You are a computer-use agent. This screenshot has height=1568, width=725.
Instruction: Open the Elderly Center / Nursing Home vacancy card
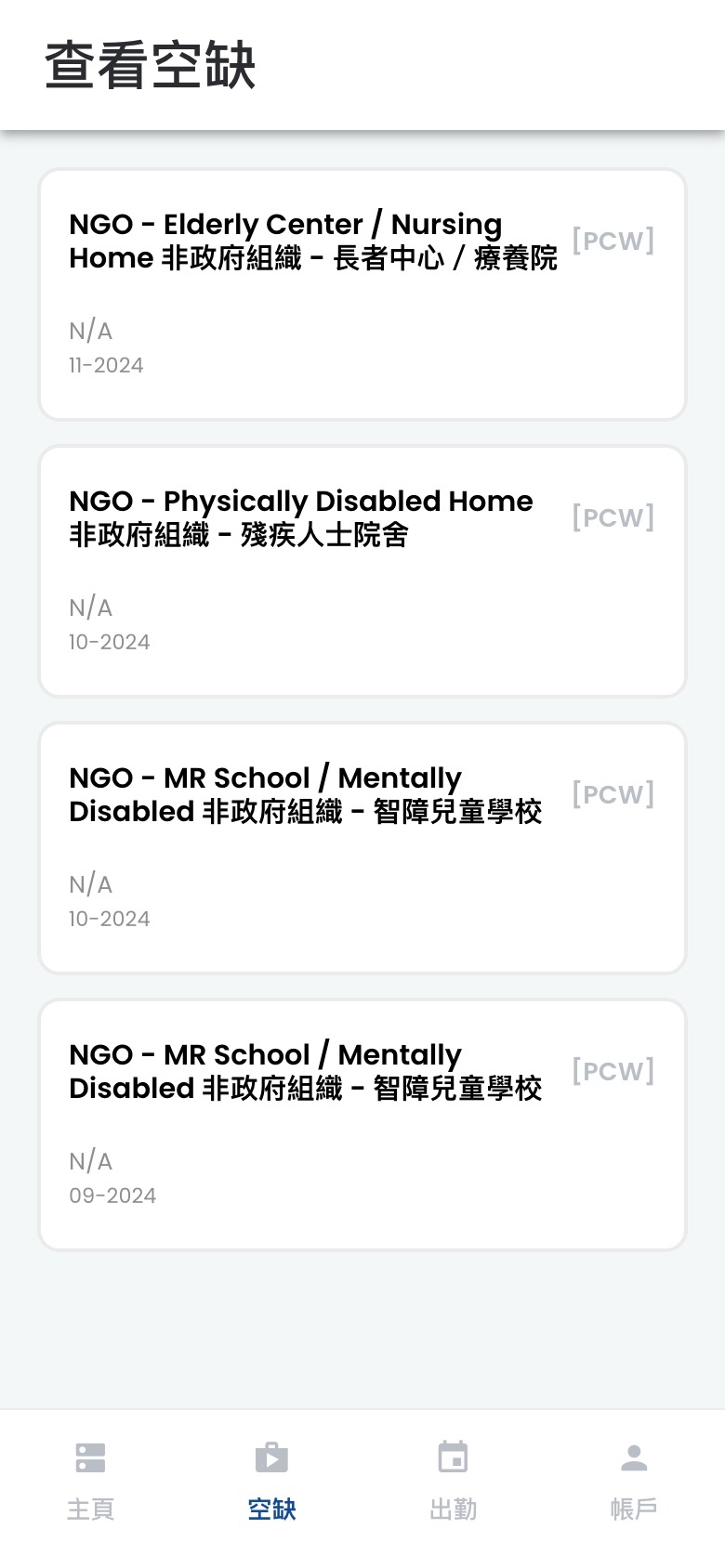click(x=362, y=294)
